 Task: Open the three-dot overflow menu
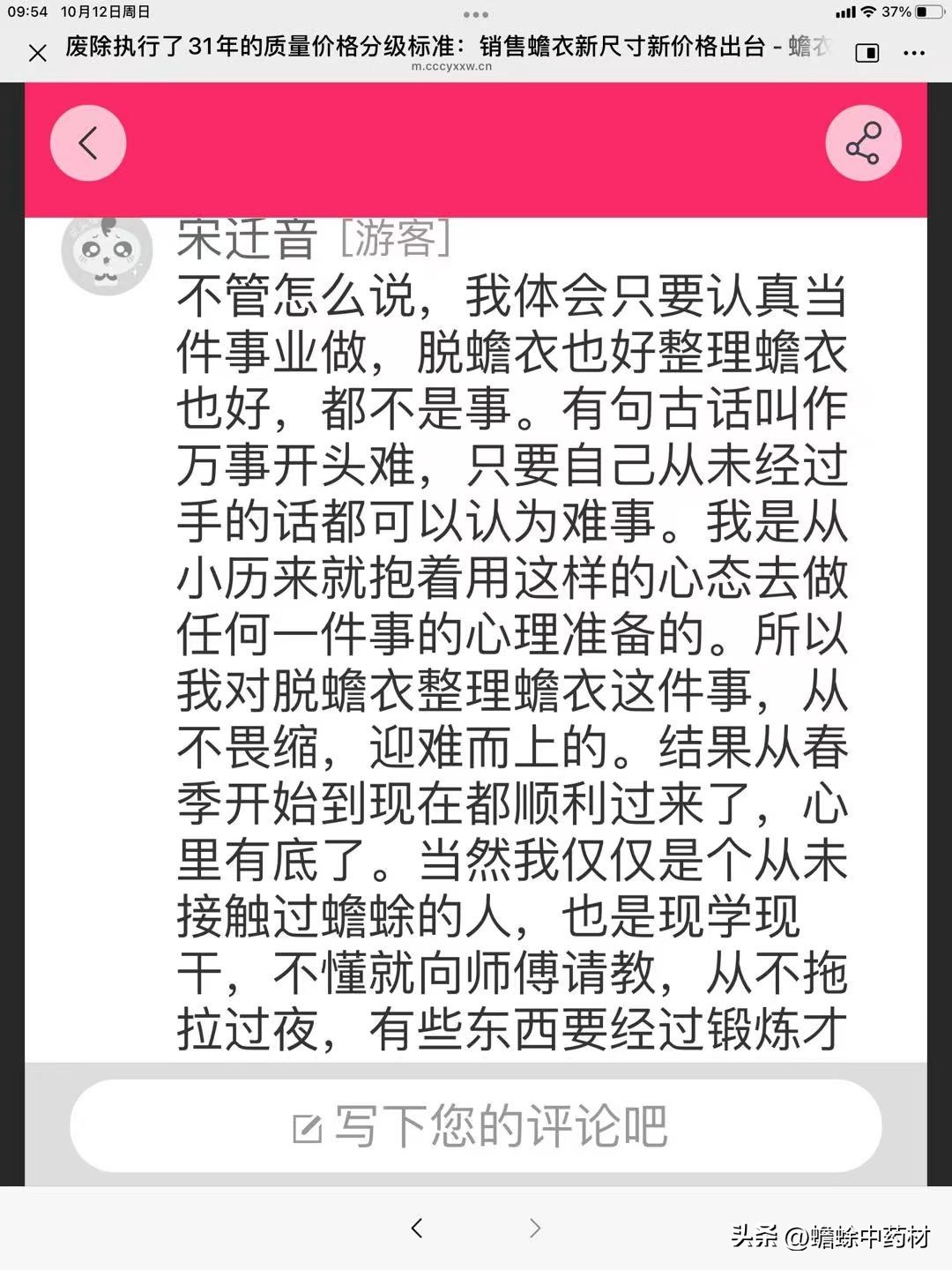click(x=914, y=53)
